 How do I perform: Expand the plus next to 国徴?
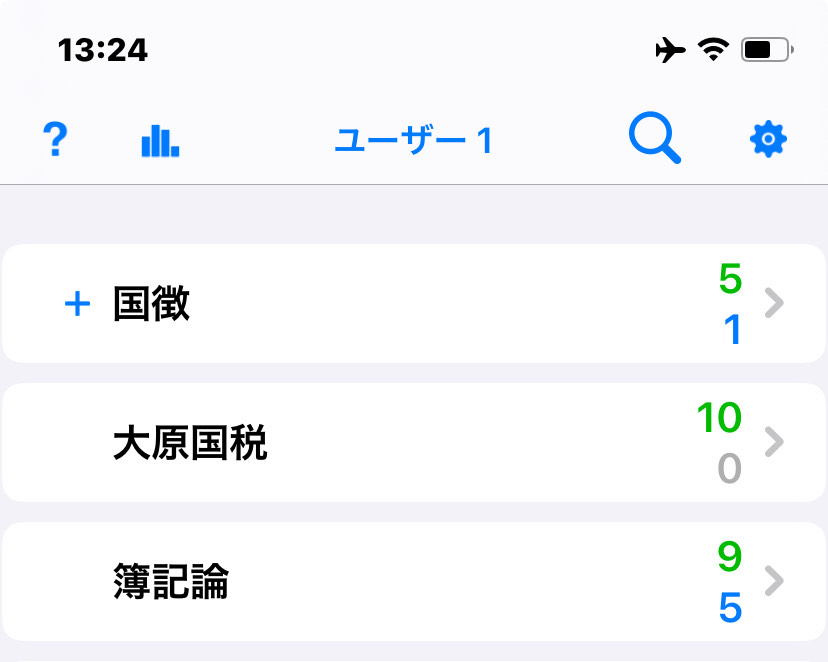click(x=77, y=304)
